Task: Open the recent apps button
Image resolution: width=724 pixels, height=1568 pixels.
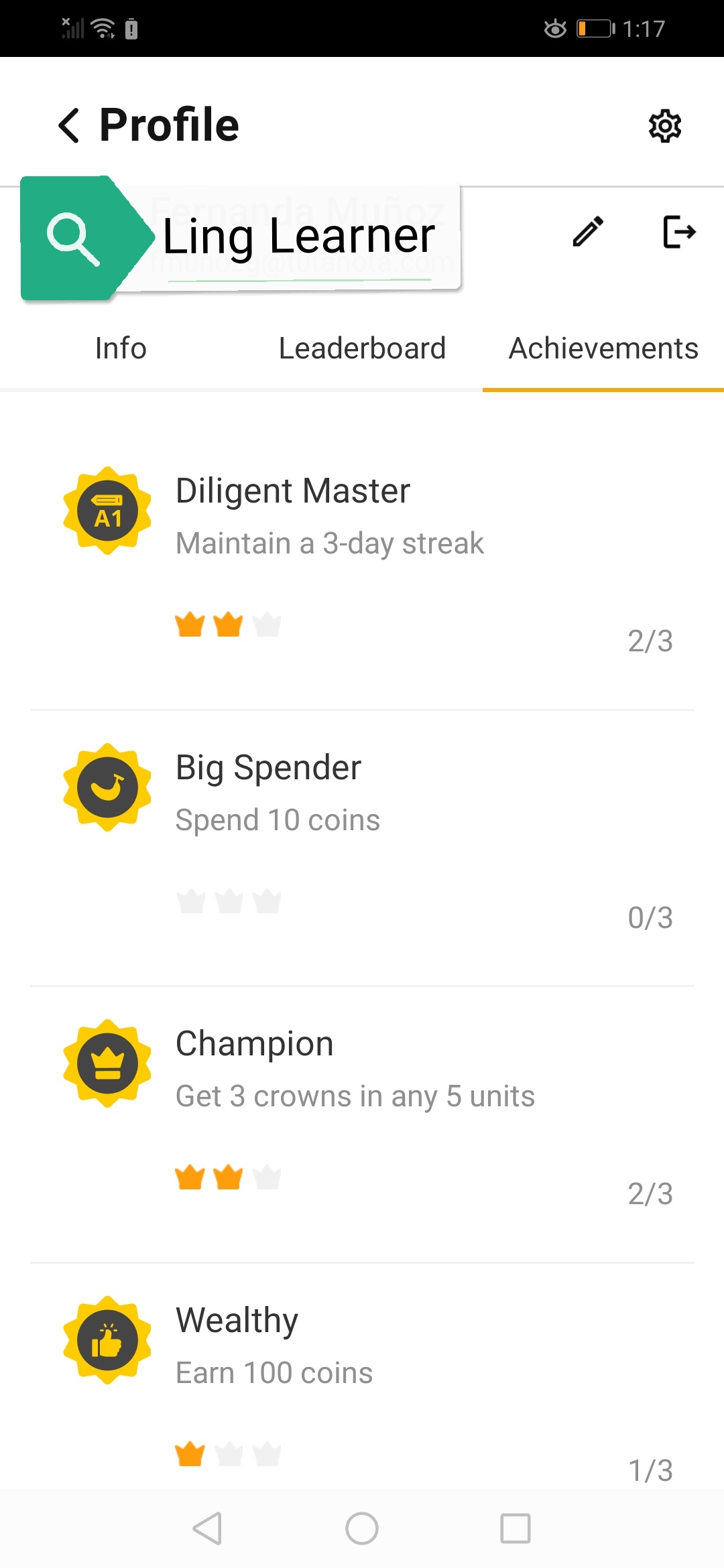Action: (x=516, y=1529)
